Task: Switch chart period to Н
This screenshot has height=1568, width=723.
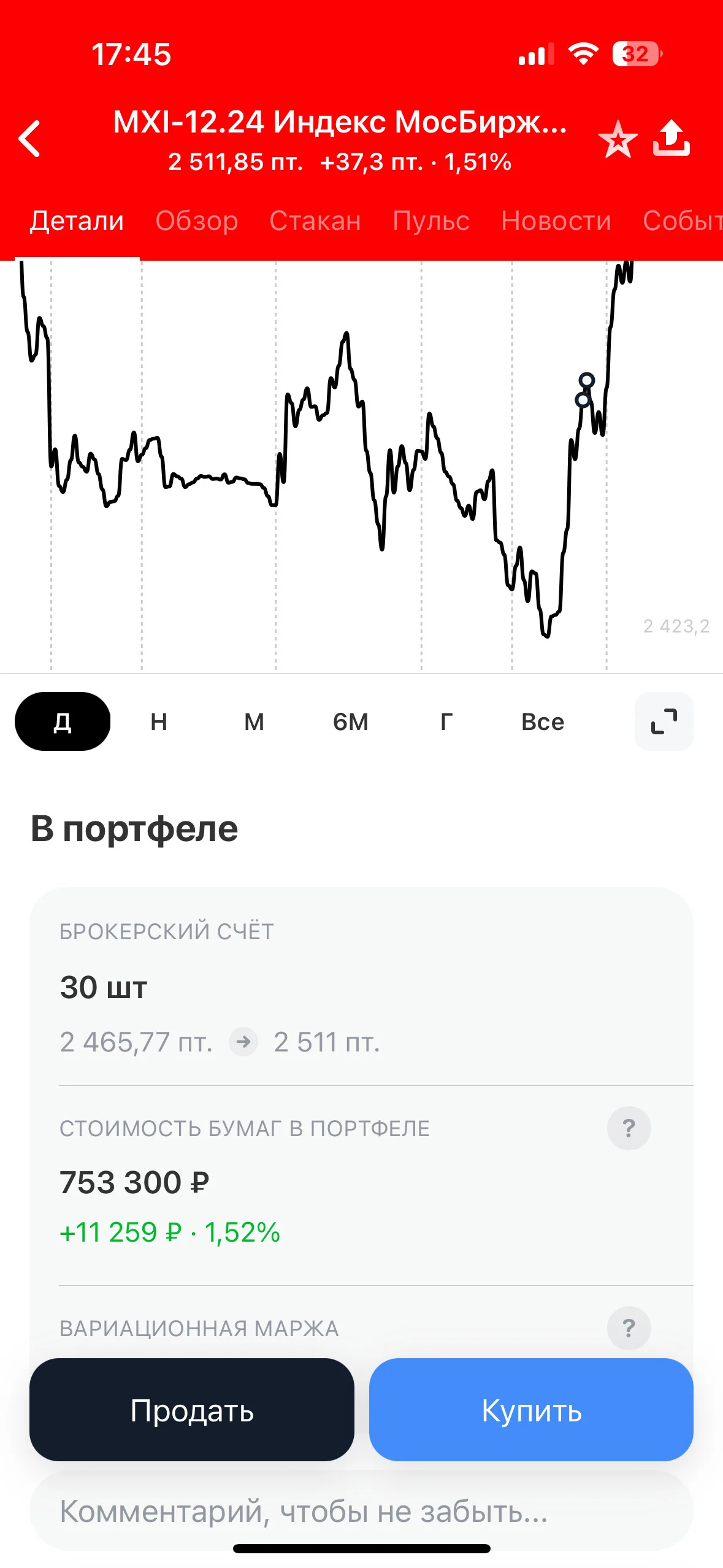Action: pyautogui.click(x=159, y=721)
